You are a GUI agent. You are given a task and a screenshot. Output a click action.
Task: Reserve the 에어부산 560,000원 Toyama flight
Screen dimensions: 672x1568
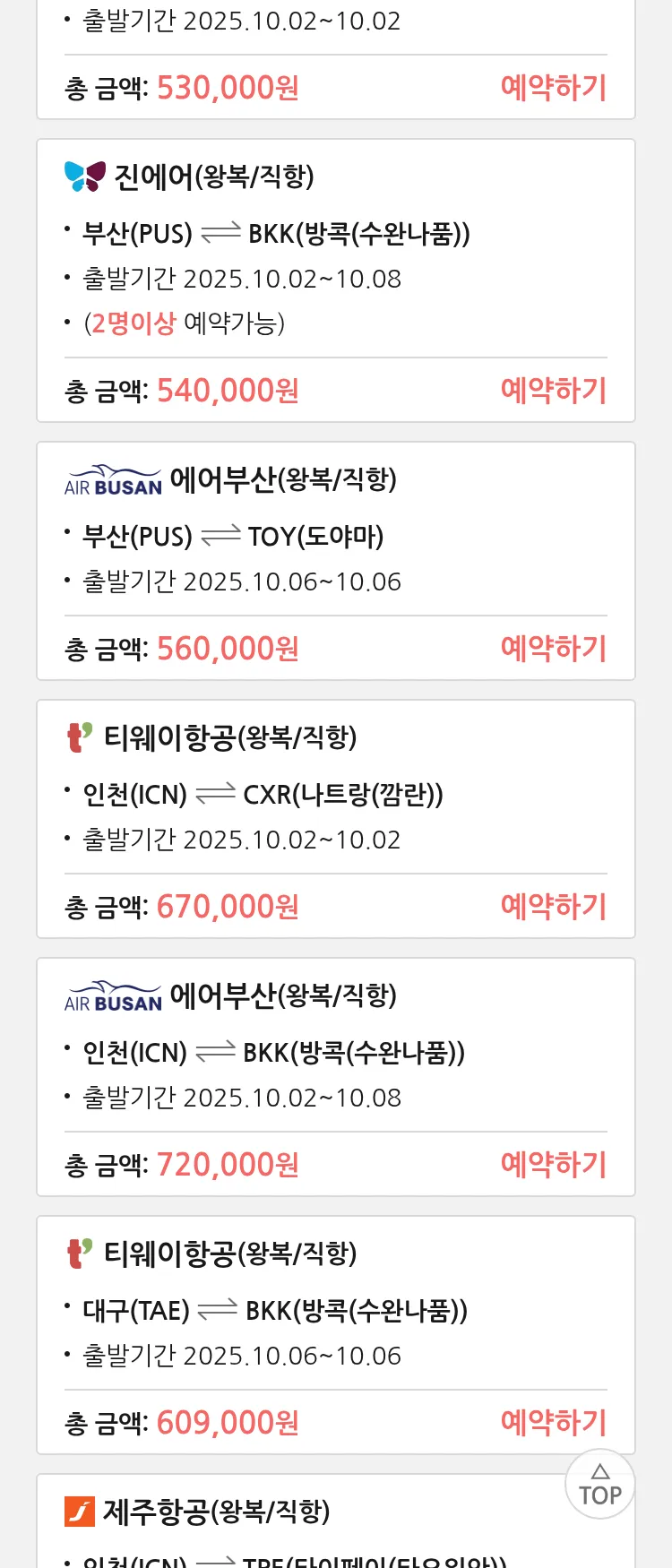tap(553, 649)
